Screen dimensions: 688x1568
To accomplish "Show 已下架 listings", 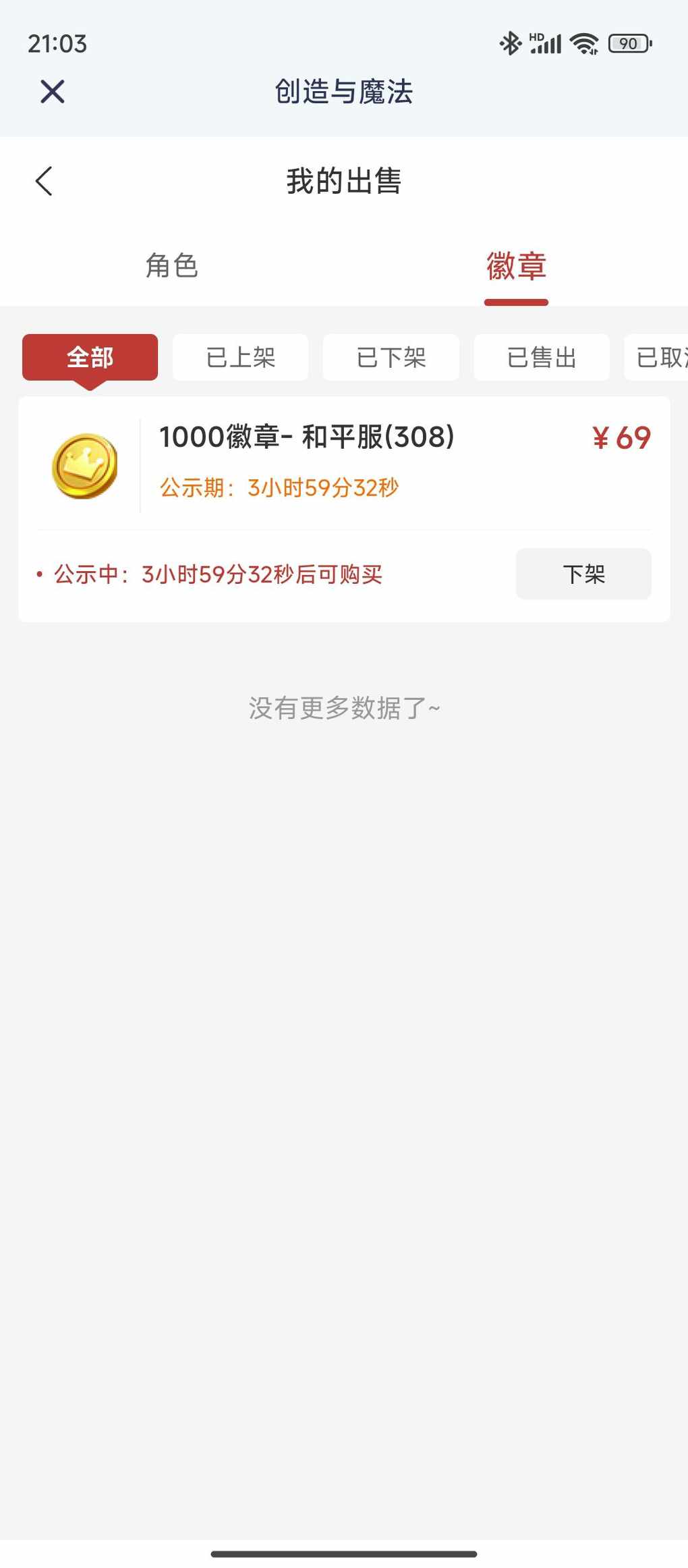I will [391, 357].
